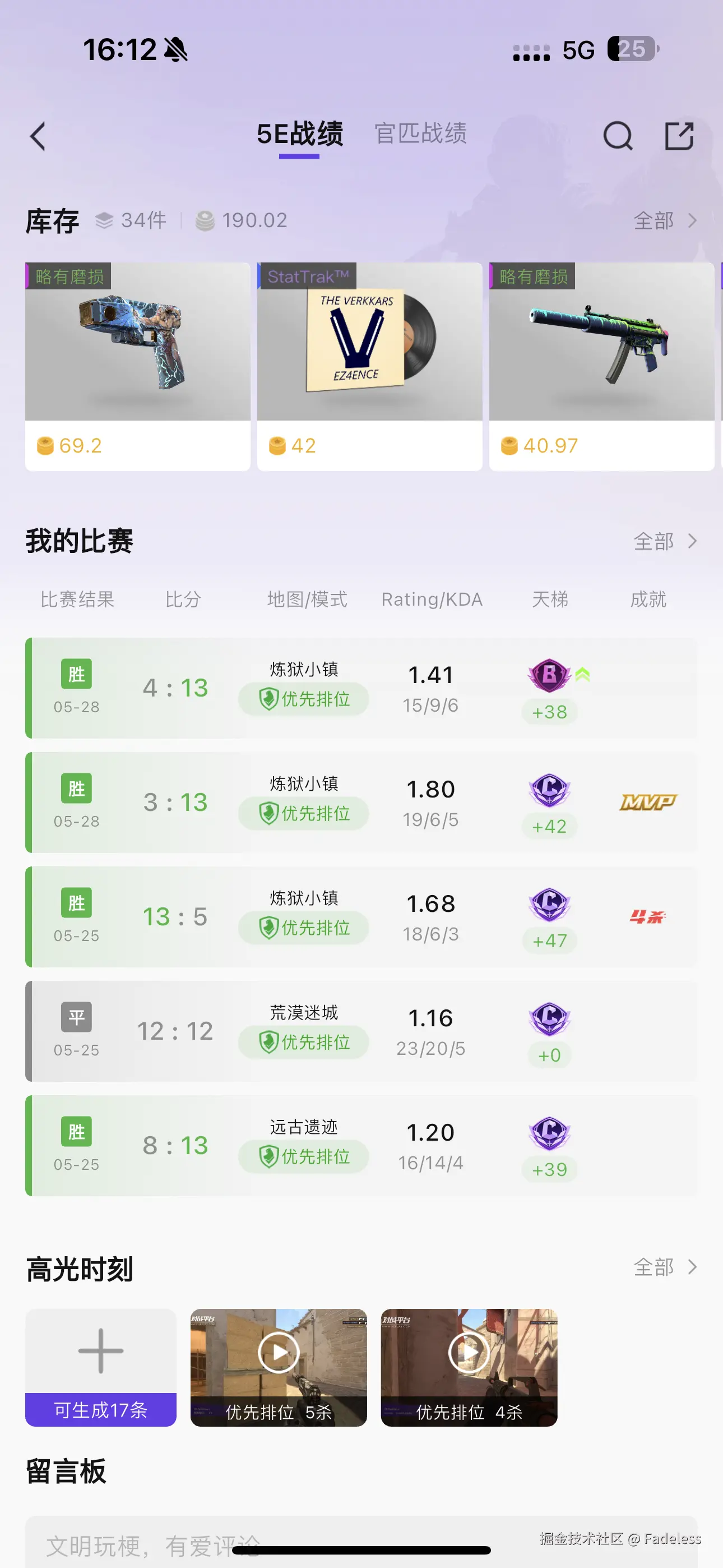
Task: Select the 比赛结果 column header
Action: (77, 599)
